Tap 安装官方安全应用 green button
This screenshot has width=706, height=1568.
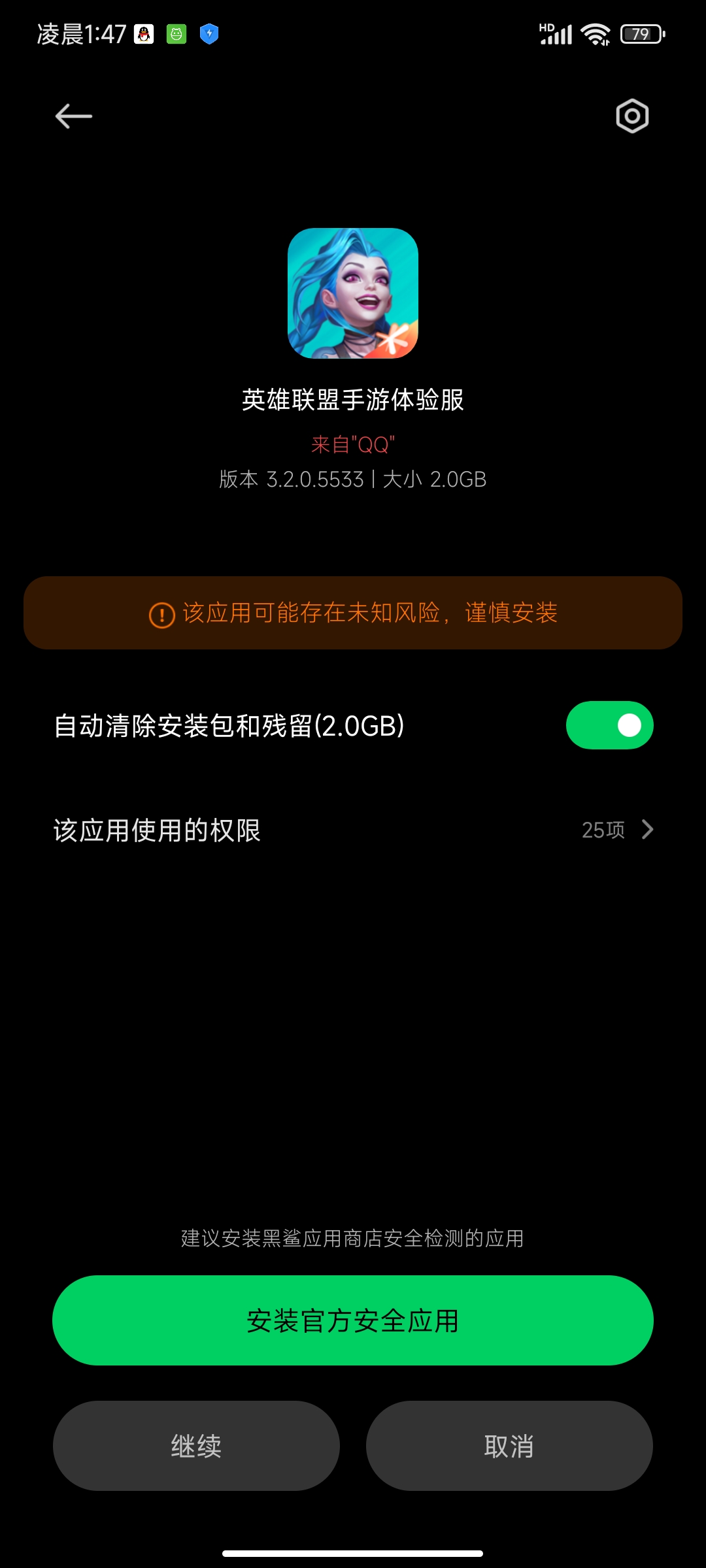(x=353, y=1320)
